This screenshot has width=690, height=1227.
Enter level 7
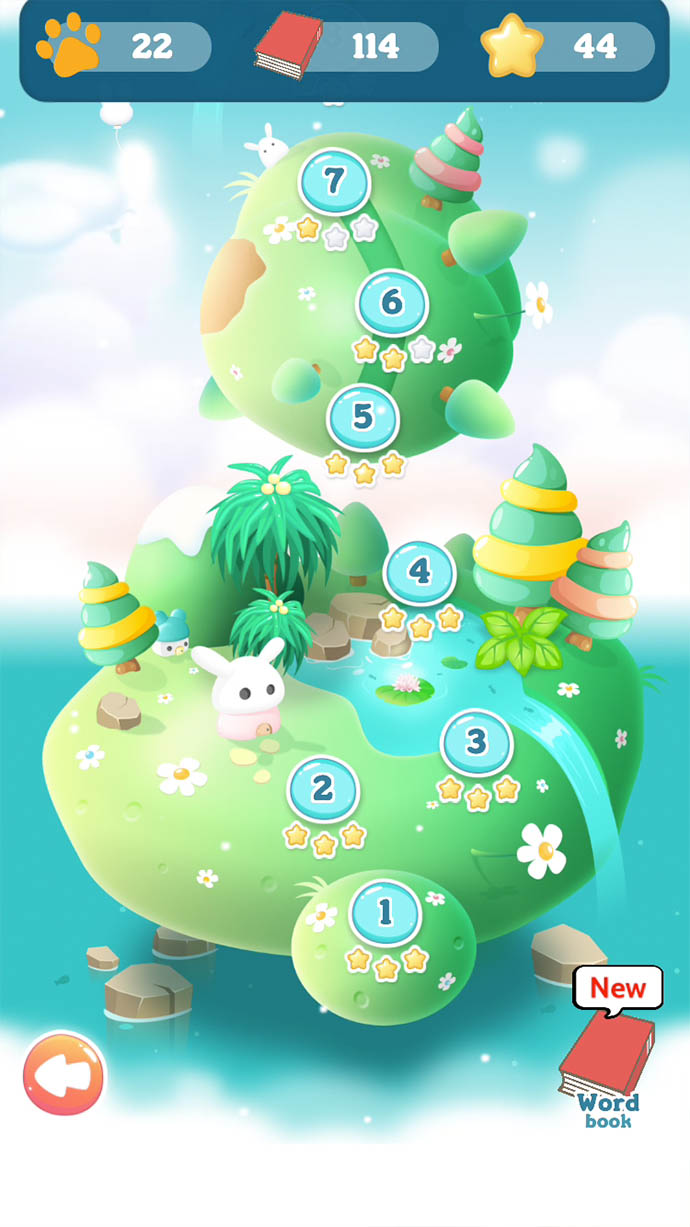335,182
